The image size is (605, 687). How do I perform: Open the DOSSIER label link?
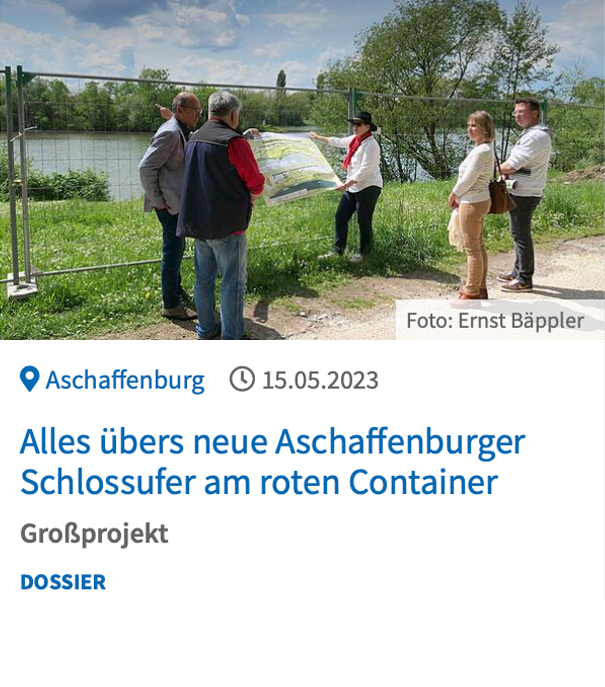click(x=63, y=582)
